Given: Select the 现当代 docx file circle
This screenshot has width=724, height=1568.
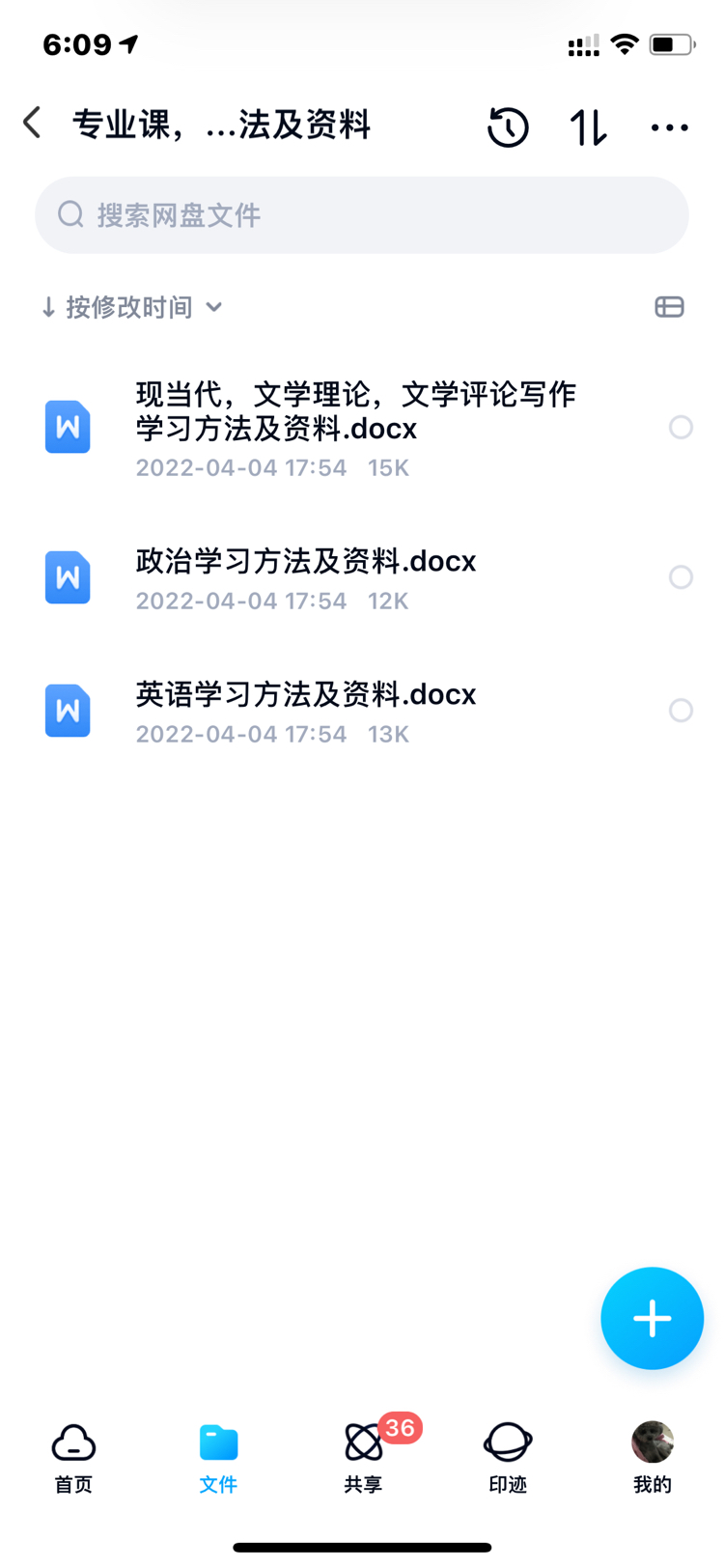Looking at the screenshot, I should click(x=681, y=427).
